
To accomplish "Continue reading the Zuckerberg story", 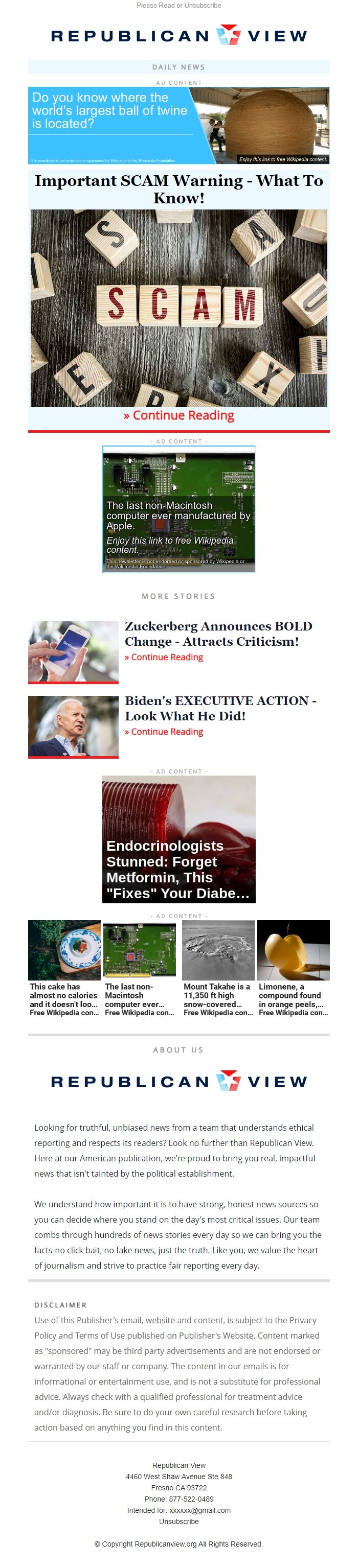I will (164, 658).
